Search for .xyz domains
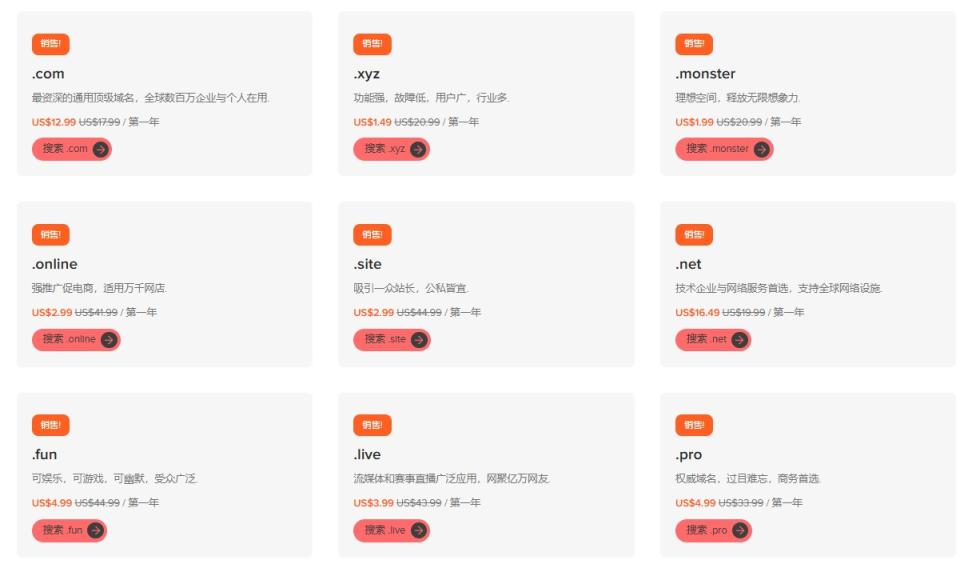 coord(391,149)
